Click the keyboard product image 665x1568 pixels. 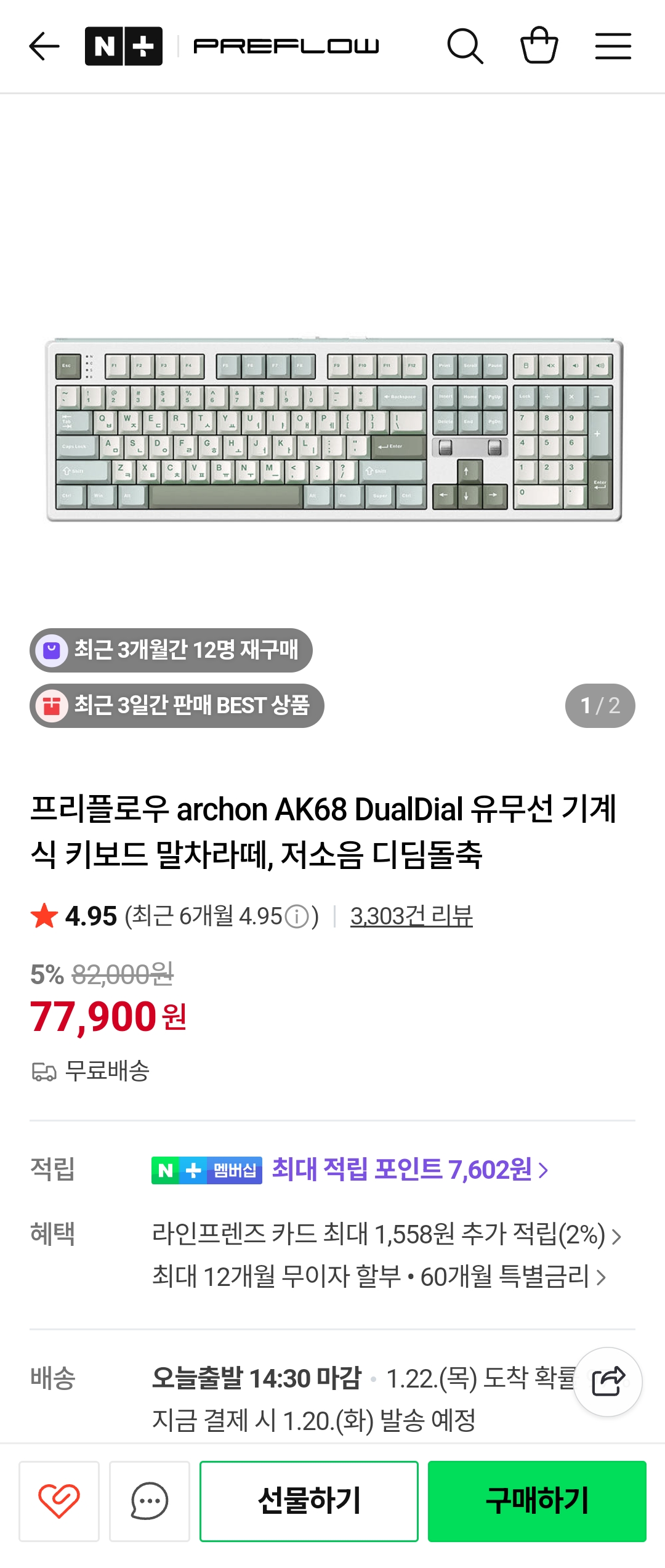332,431
